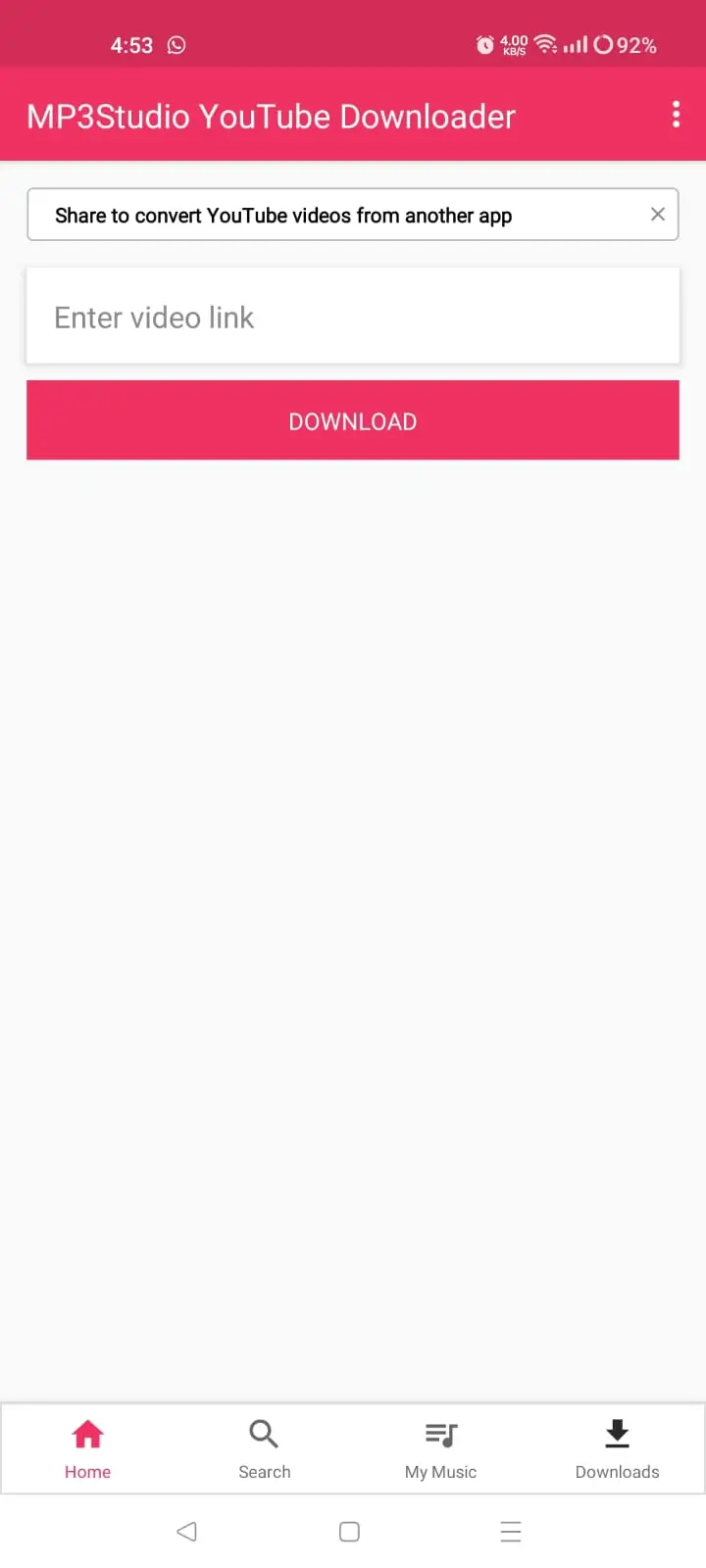
Task: Dismiss the share to convert banner
Action: click(x=658, y=214)
